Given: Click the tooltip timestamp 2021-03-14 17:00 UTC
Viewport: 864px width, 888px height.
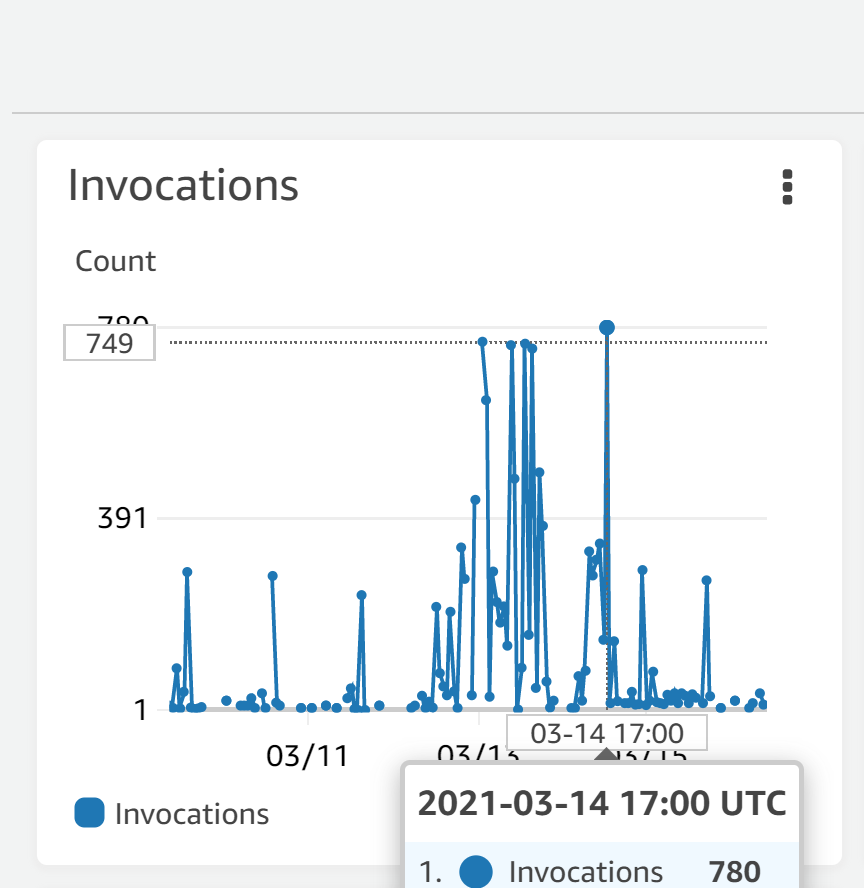Looking at the screenshot, I should (x=603, y=803).
